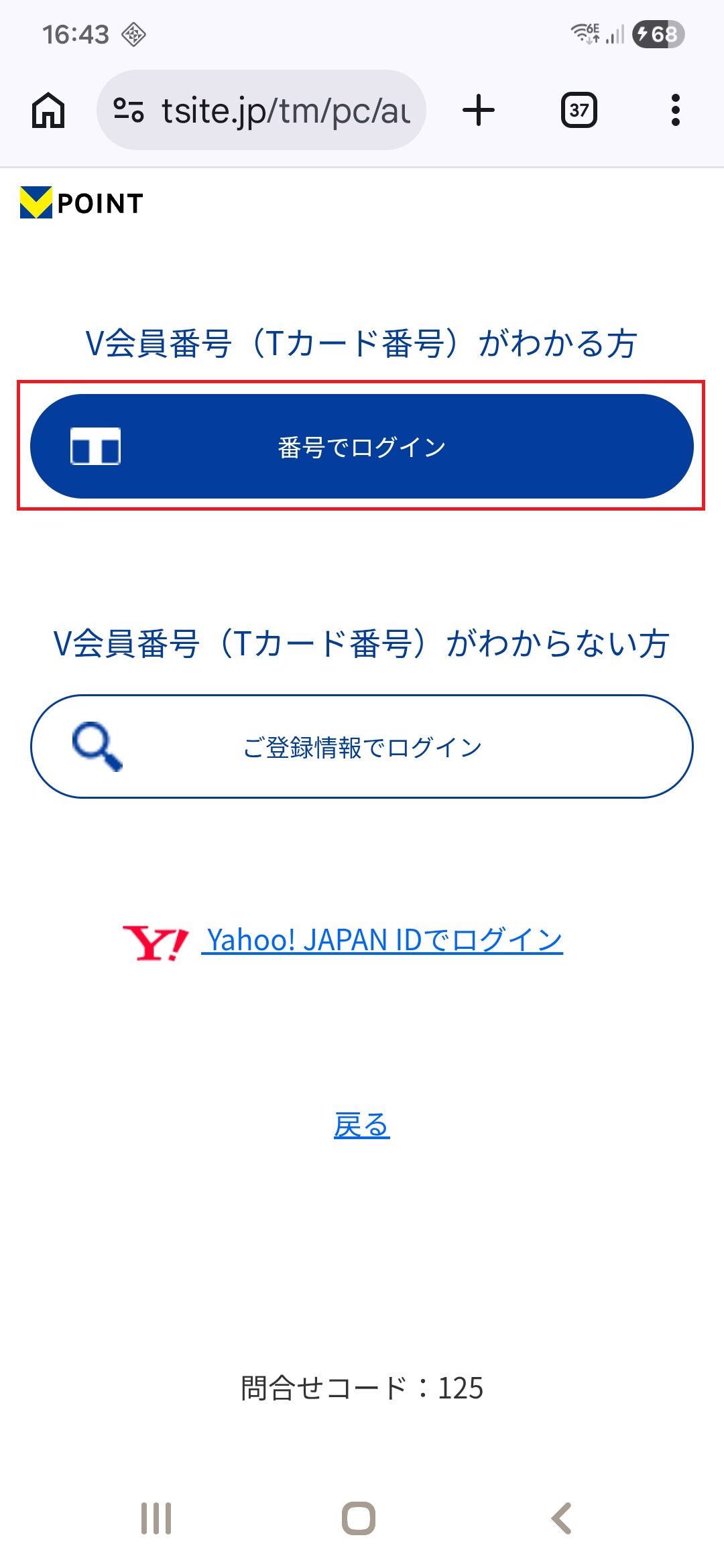The width and height of the screenshot is (724, 1568).
Task: Open the browser overflow menu
Action: pos(675,111)
